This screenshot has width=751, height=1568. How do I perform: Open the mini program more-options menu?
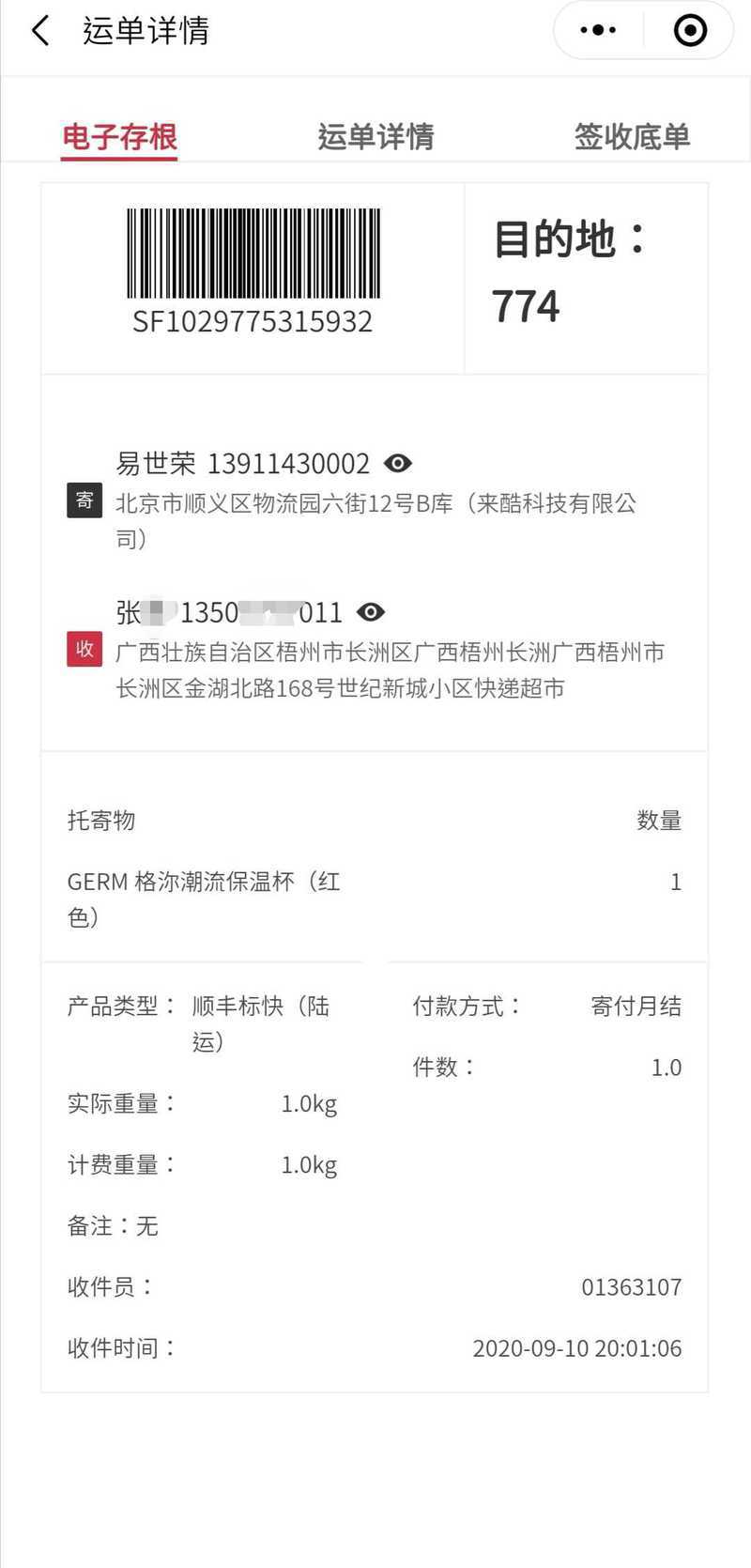click(598, 31)
